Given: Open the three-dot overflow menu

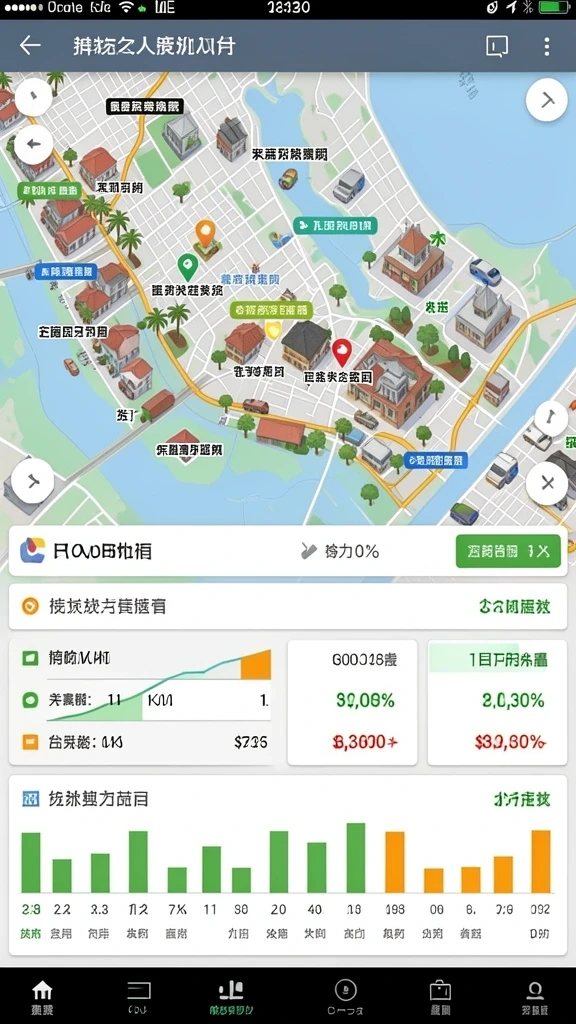Looking at the screenshot, I should (x=547, y=46).
